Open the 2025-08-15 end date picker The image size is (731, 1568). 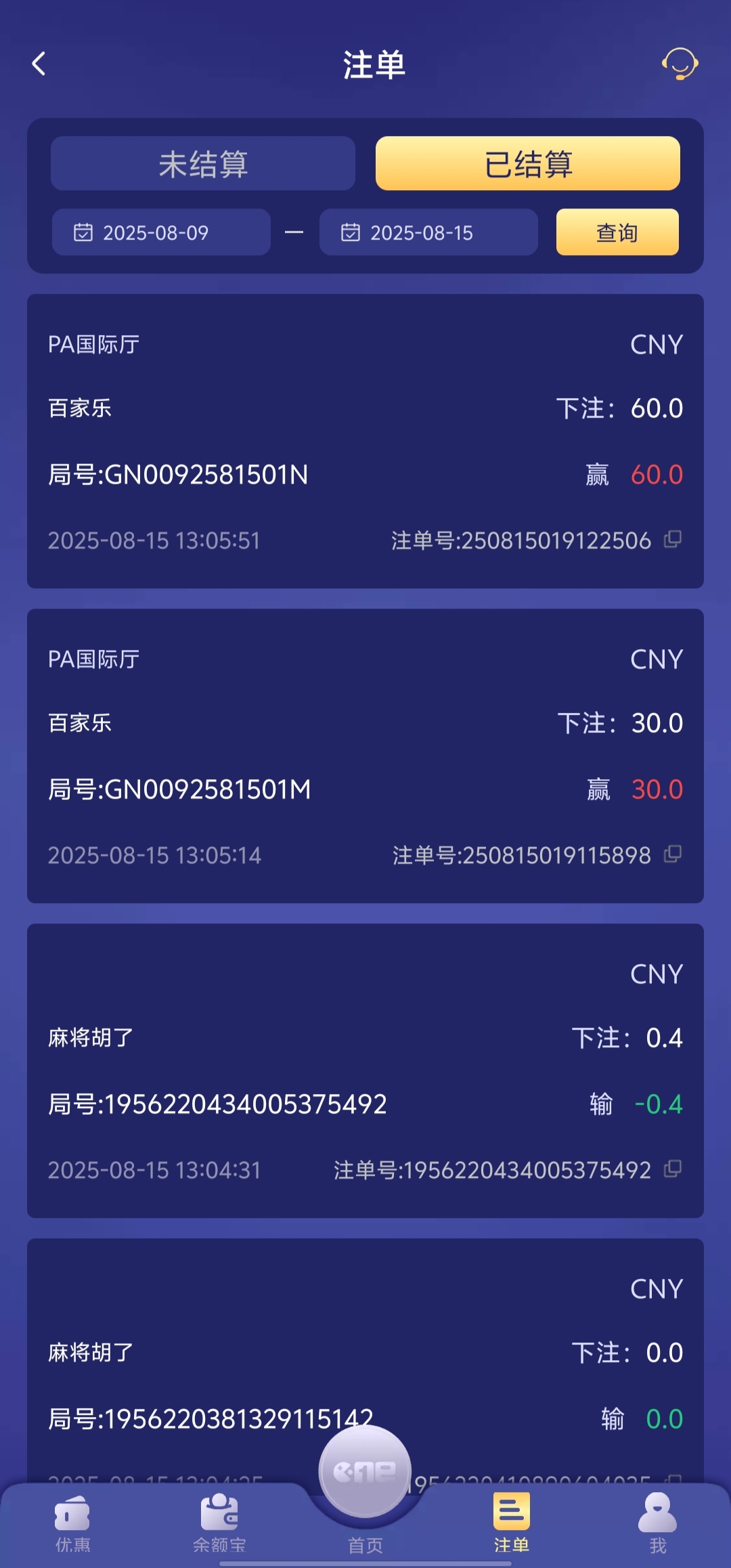(429, 232)
